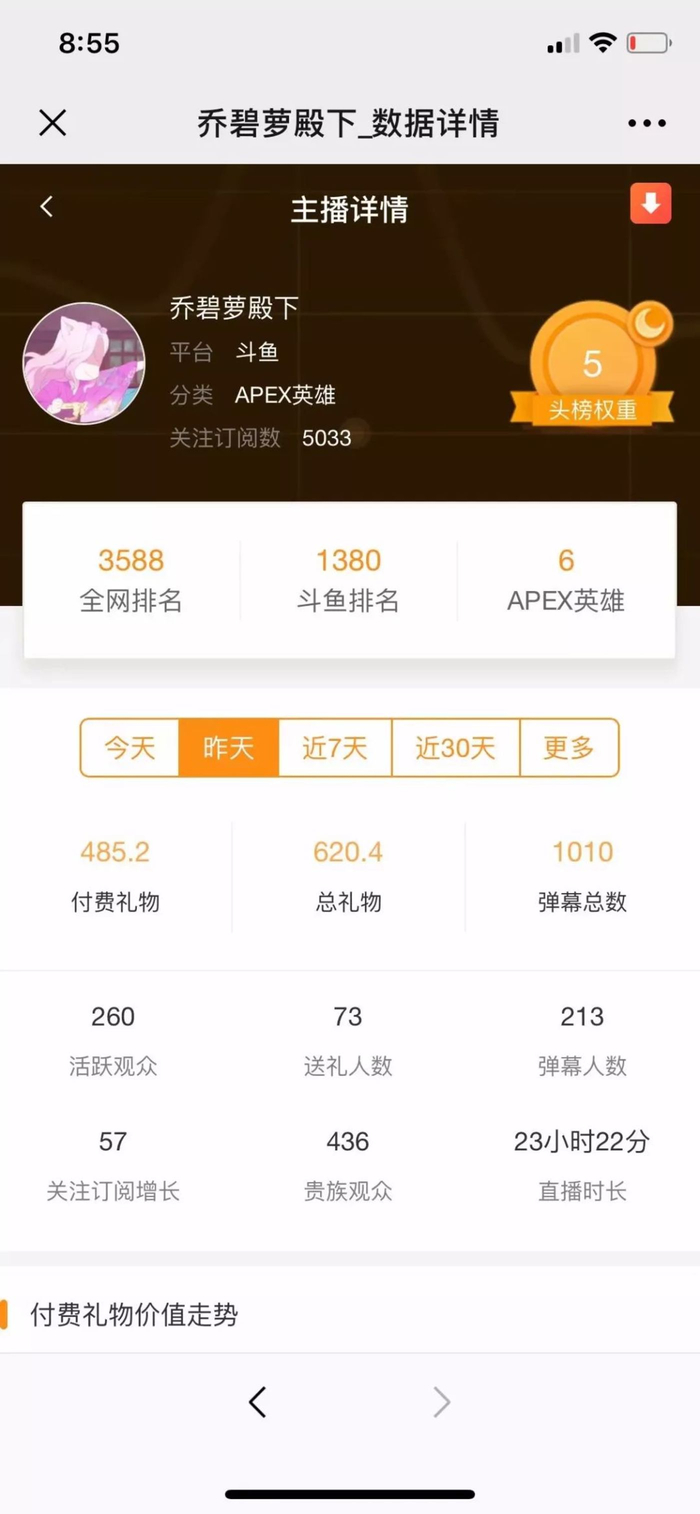
Task: Navigate back with the bottom browser arrow
Action: (258, 1403)
